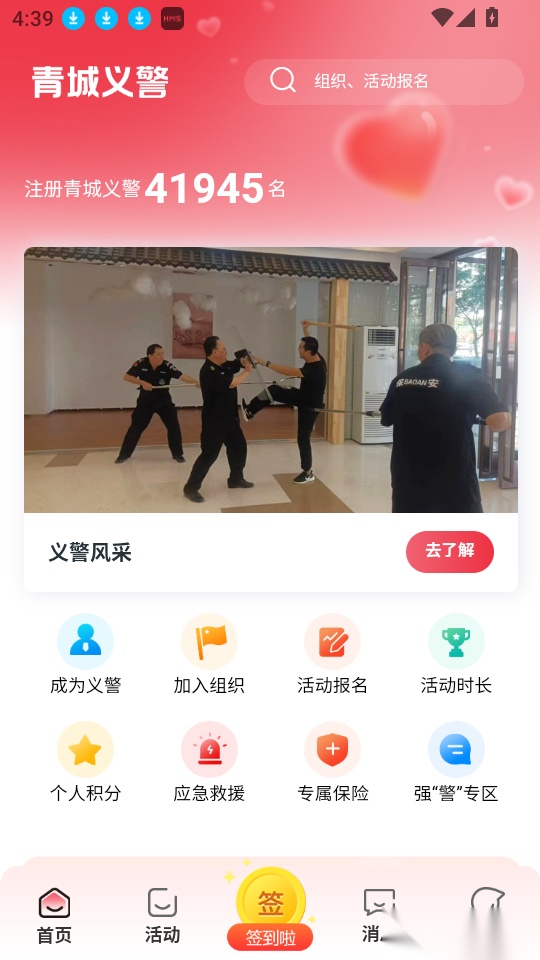View 活动时长
This screenshot has width=540, height=960.
tap(456, 654)
